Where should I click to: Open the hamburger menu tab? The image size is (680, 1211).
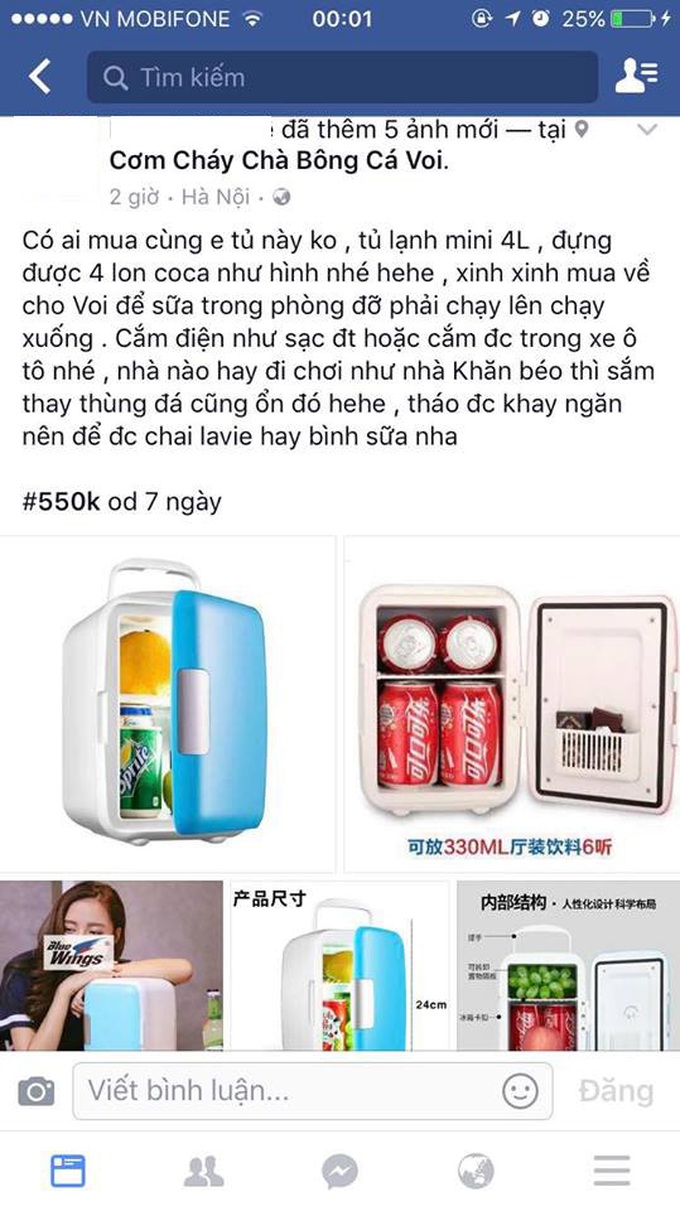pyautogui.click(x=611, y=1171)
